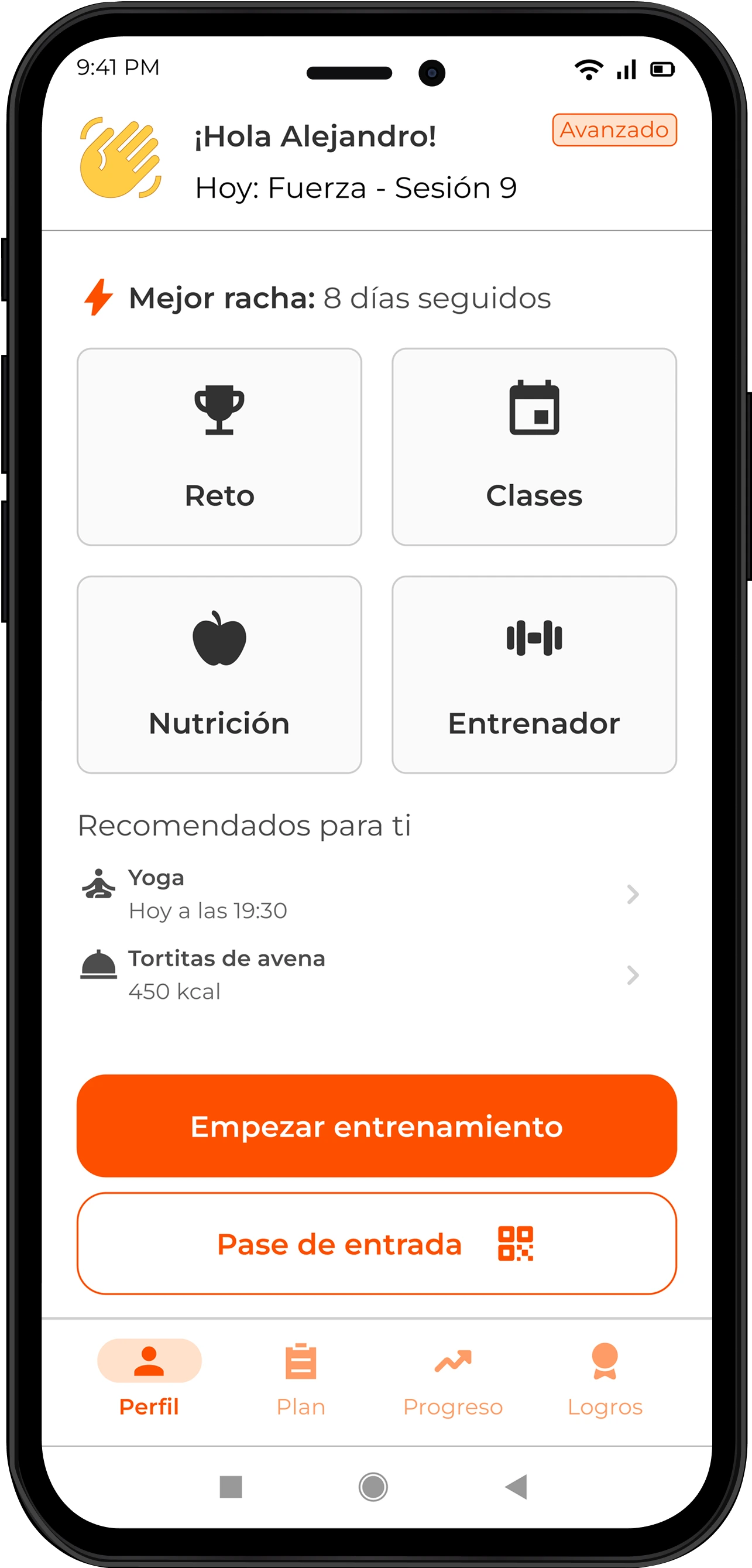Show the Pase de entrada
This screenshot has height=1568, width=752.
point(377,1244)
